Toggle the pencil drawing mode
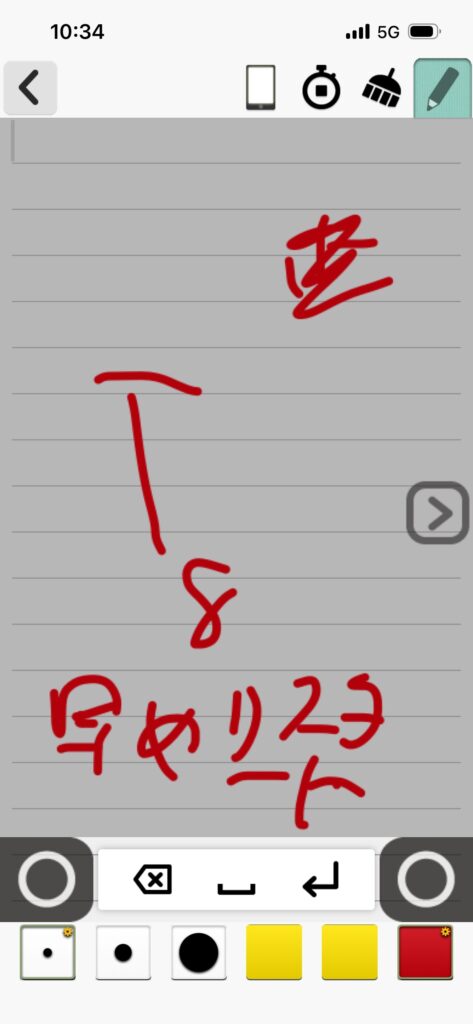Viewport: 473px width, 1024px height. coord(442,88)
